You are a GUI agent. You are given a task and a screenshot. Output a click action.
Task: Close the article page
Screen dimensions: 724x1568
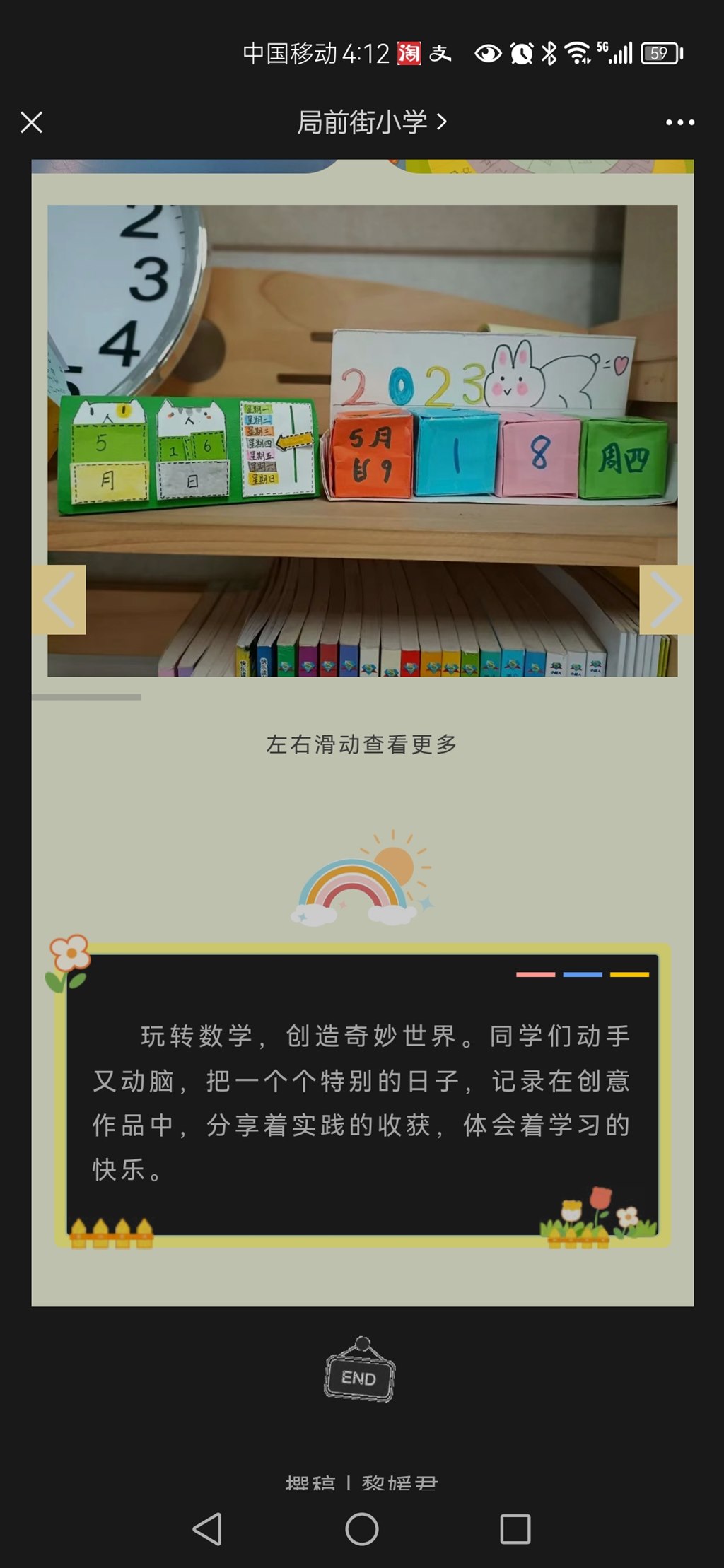coord(32,122)
